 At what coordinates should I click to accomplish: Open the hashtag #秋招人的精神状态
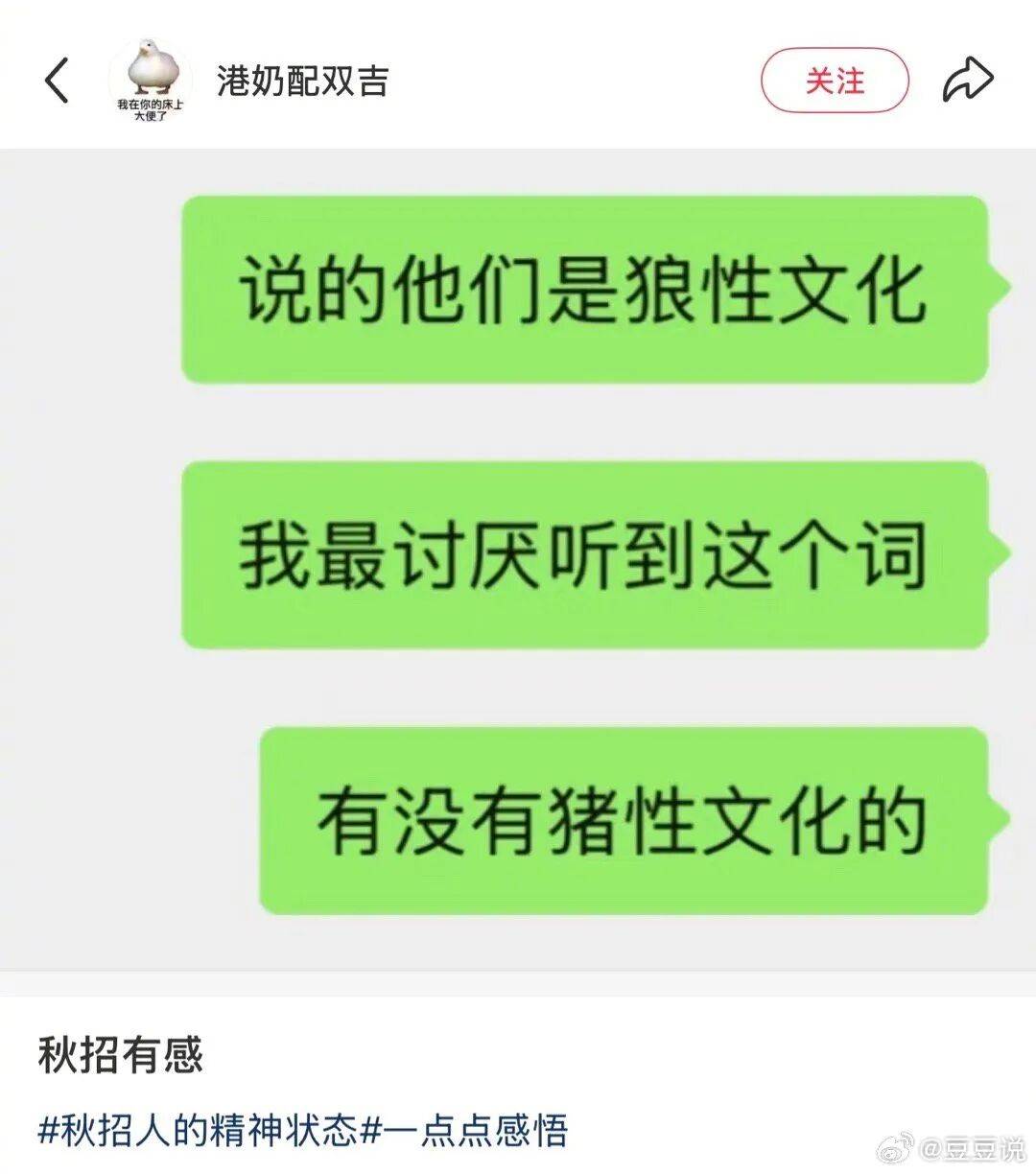[198, 1130]
